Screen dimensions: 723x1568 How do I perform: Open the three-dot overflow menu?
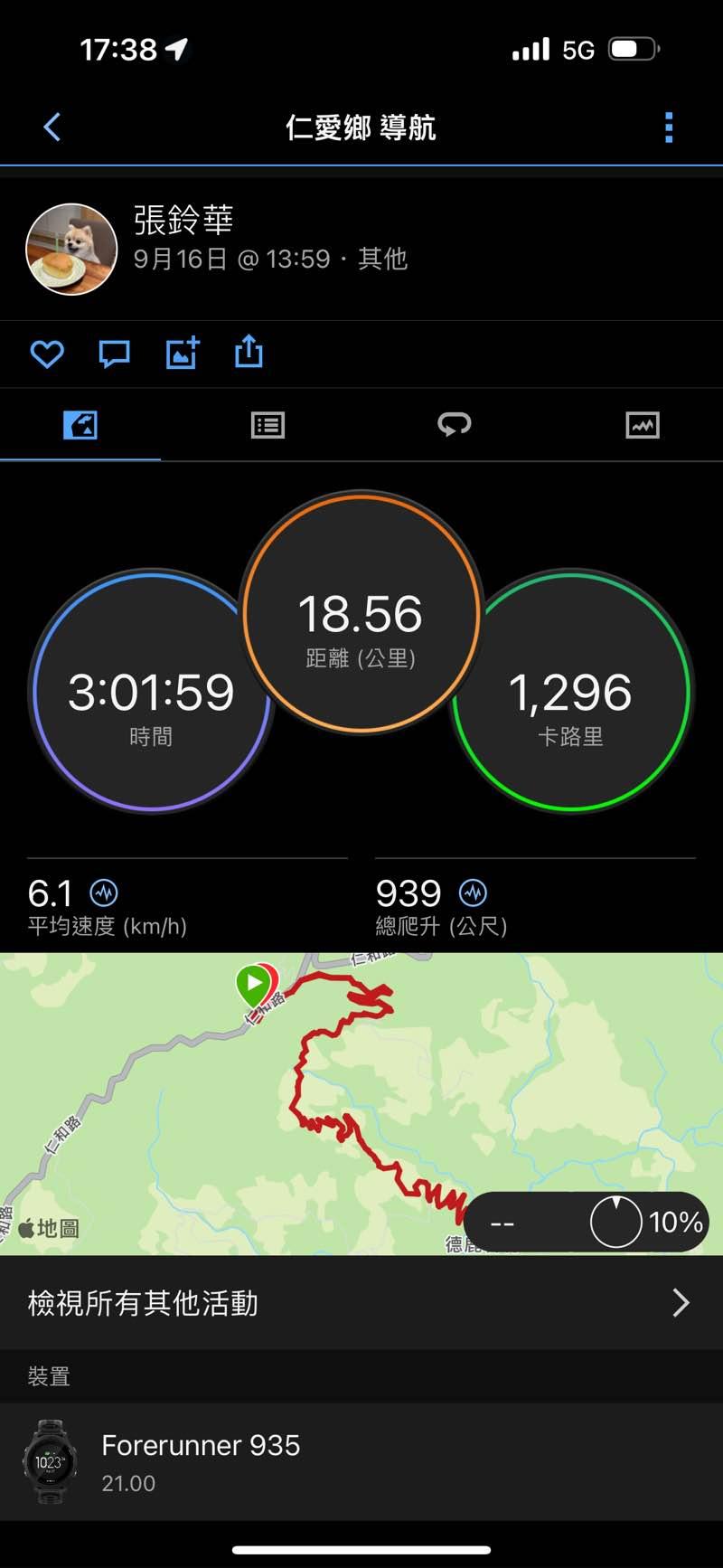pos(669,128)
